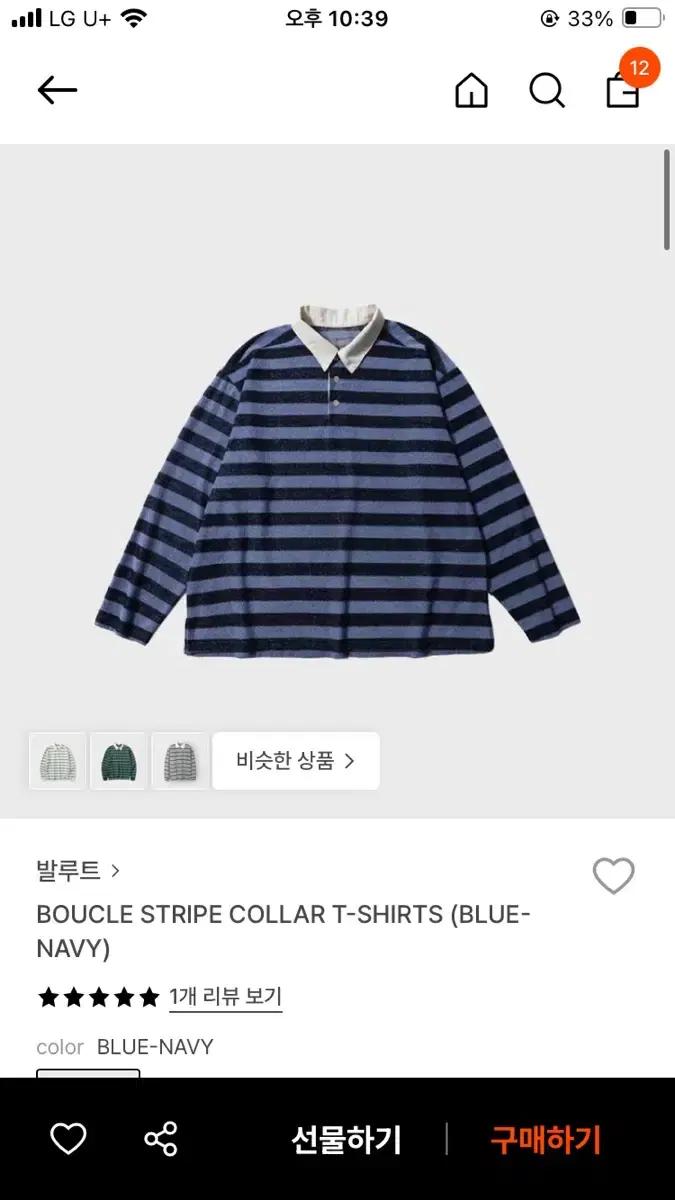
Task: View the 1개 리뷰 보기 link
Action: click(225, 997)
